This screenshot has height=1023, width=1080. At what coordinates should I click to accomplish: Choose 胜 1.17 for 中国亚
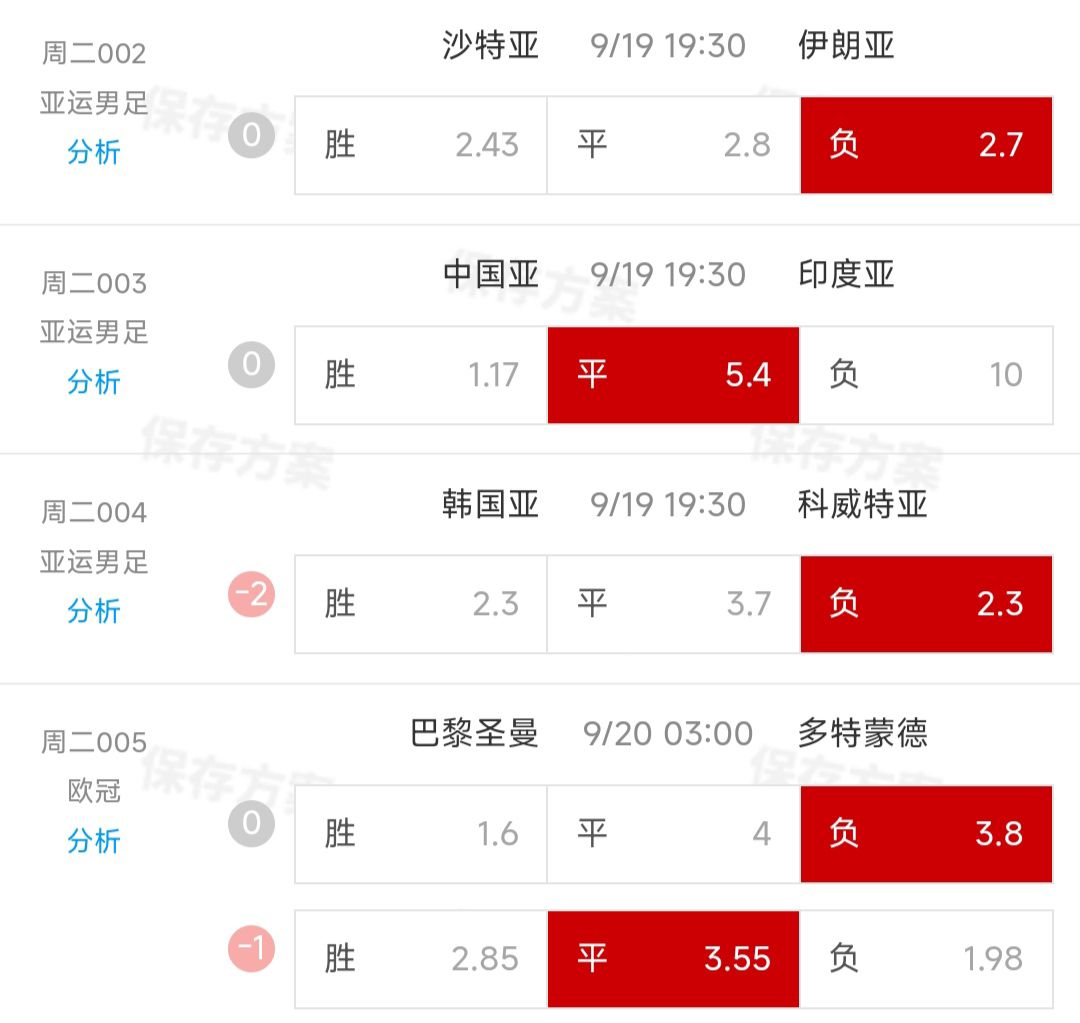(x=421, y=375)
